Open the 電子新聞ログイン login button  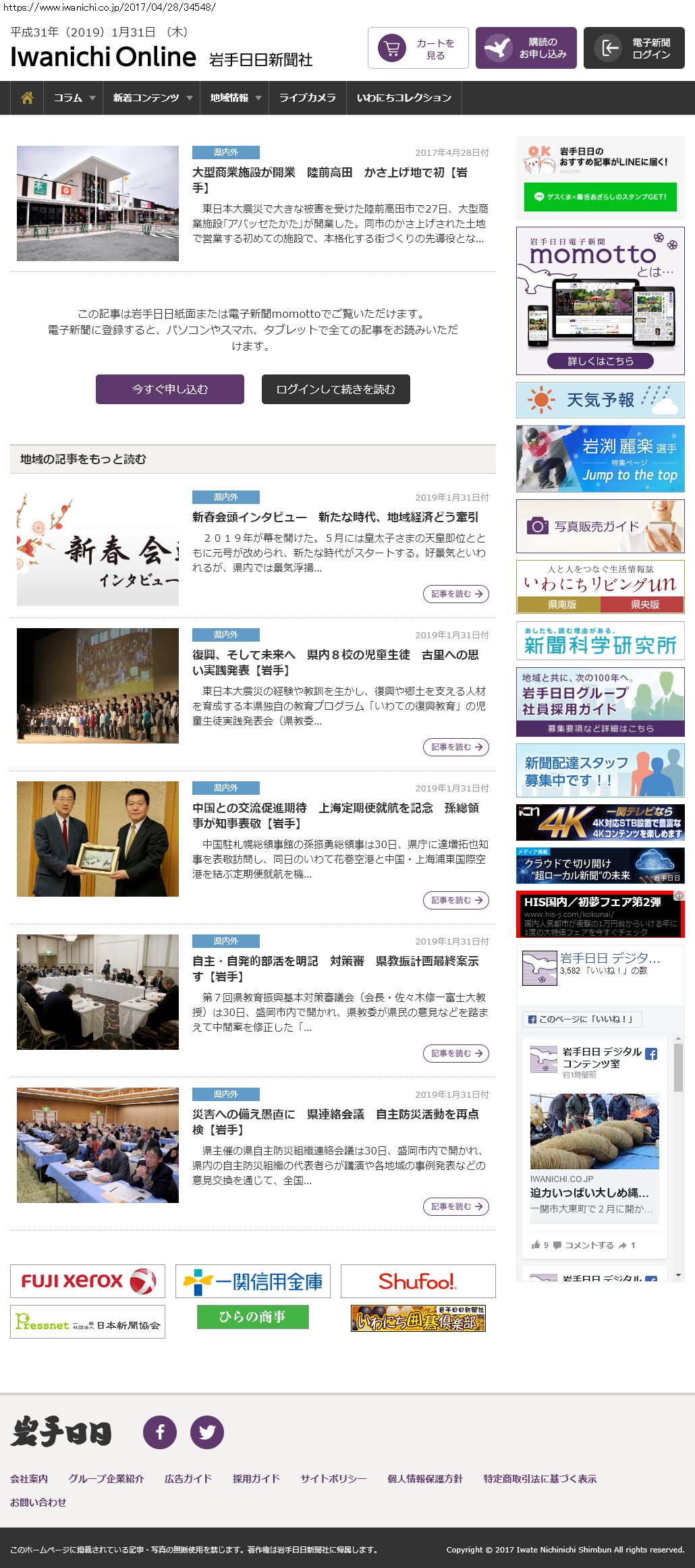click(634, 48)
